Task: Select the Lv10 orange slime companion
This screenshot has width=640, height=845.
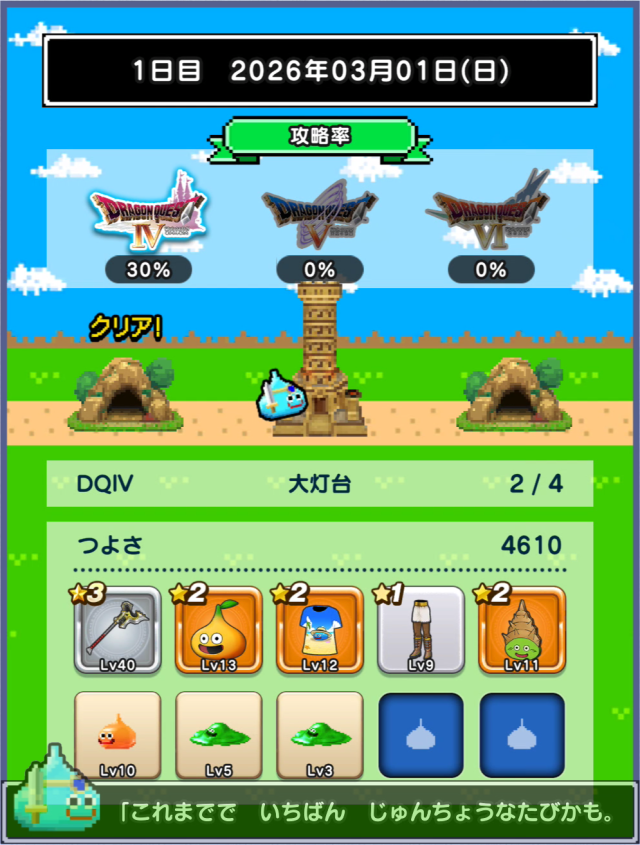Action: click(118, 736)
